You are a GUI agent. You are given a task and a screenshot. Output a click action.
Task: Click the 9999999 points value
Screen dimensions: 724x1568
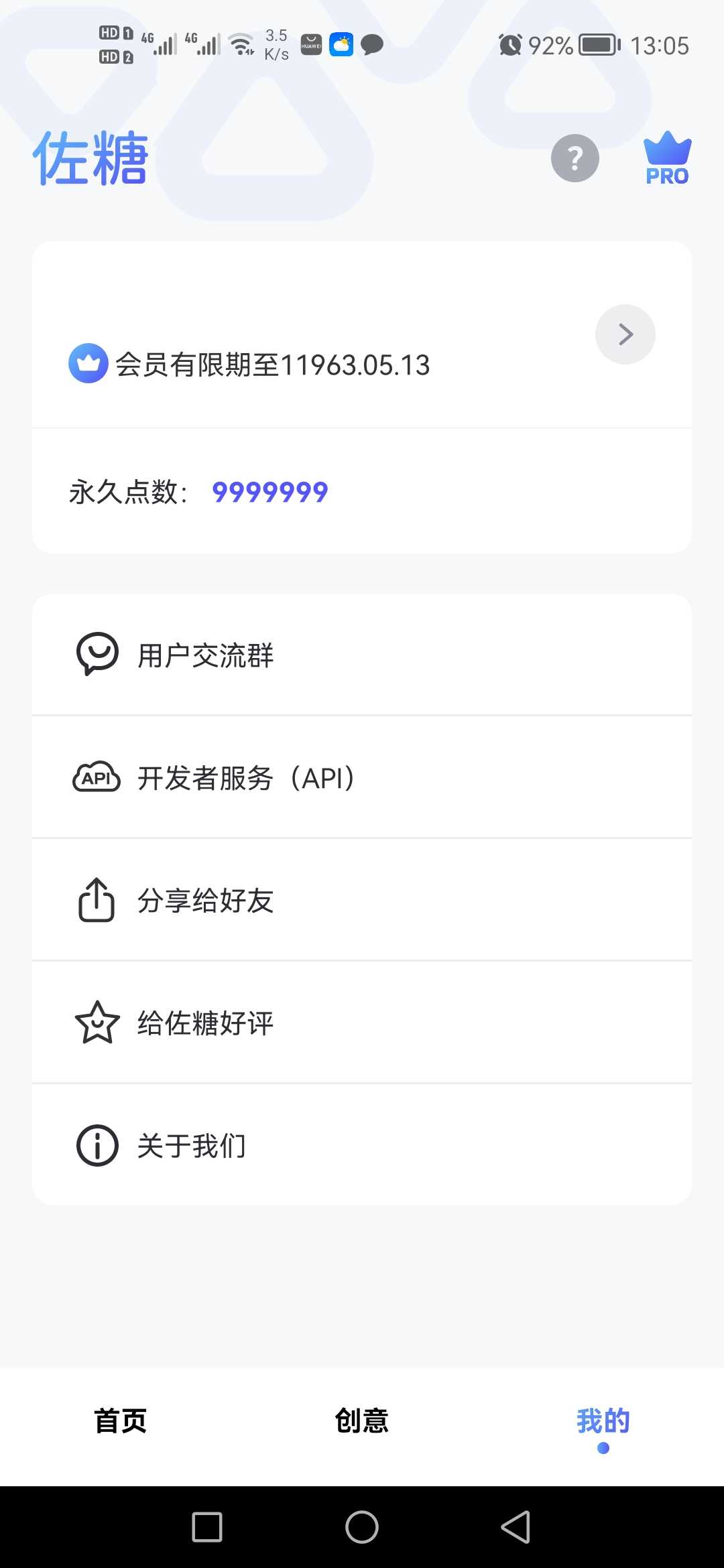269,492
